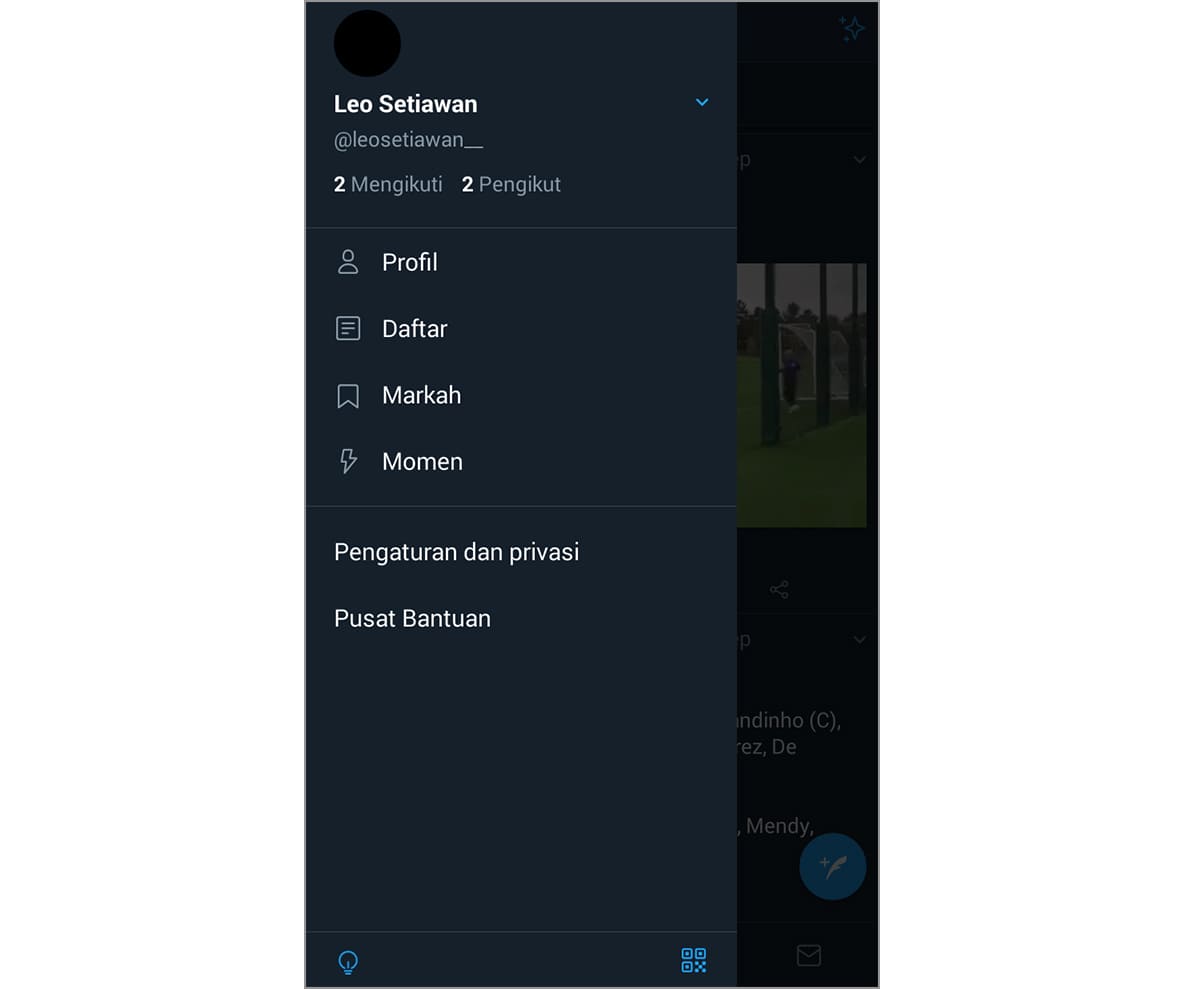This screenshot has width=1185, height=989.
Task: Toggle dark mode with lightbulb icon
Action: (x=347, y=962)
